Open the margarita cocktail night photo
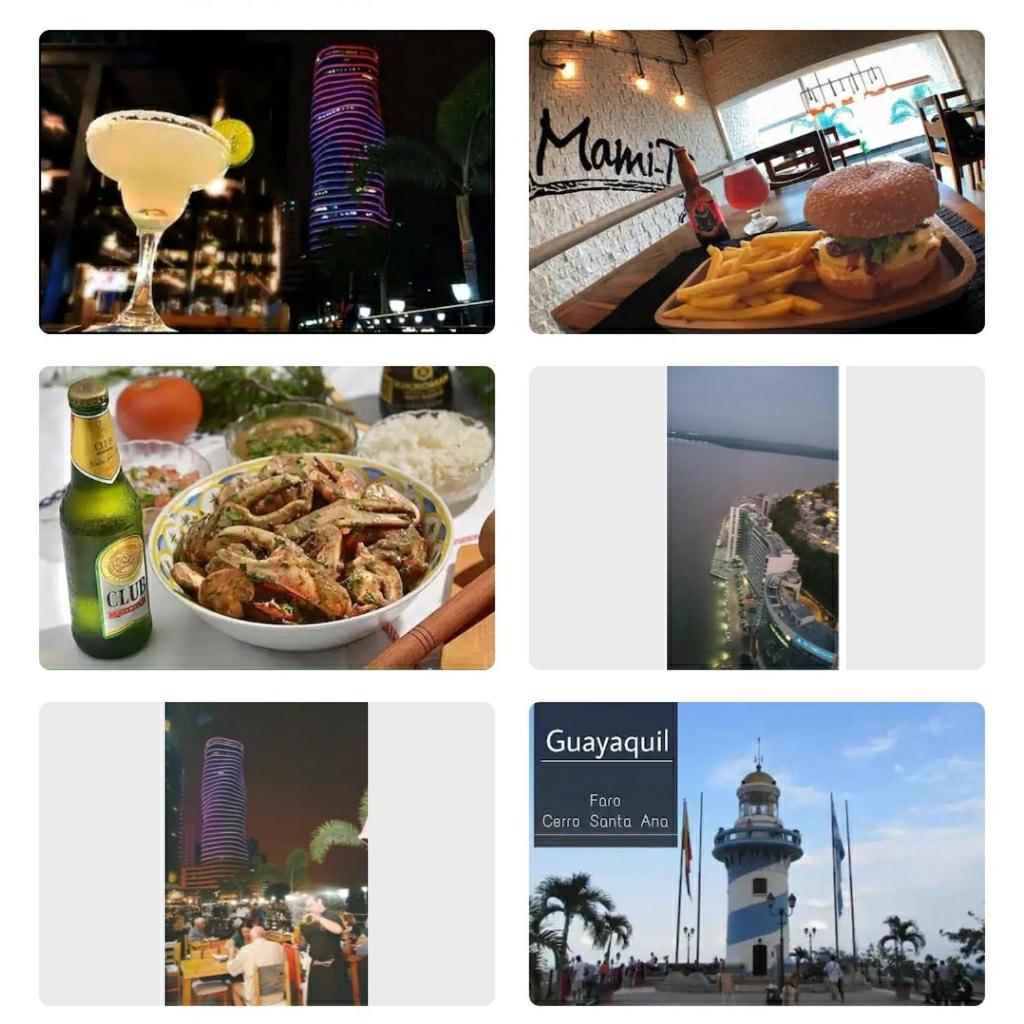 coord(266,181)
